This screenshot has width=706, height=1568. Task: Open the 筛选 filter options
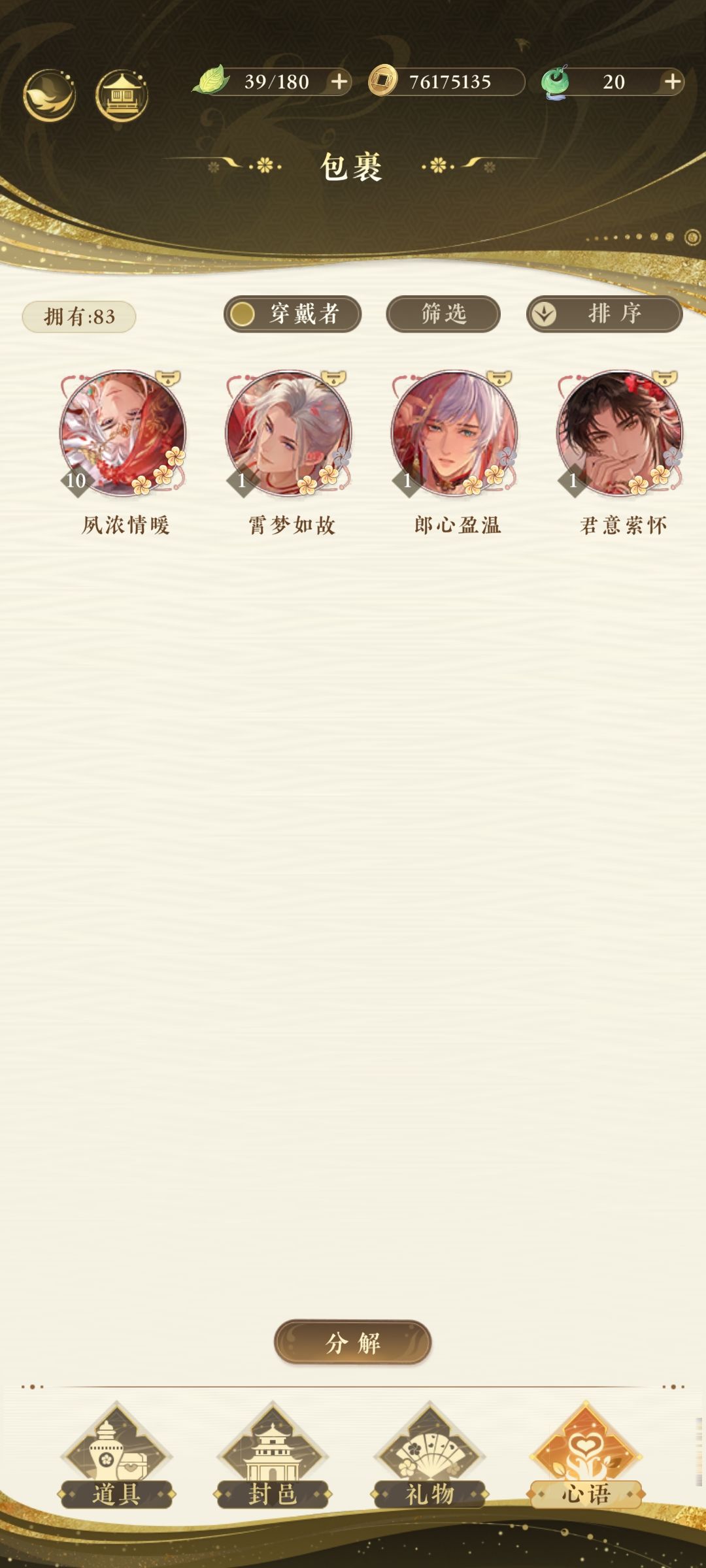point(443,314)
